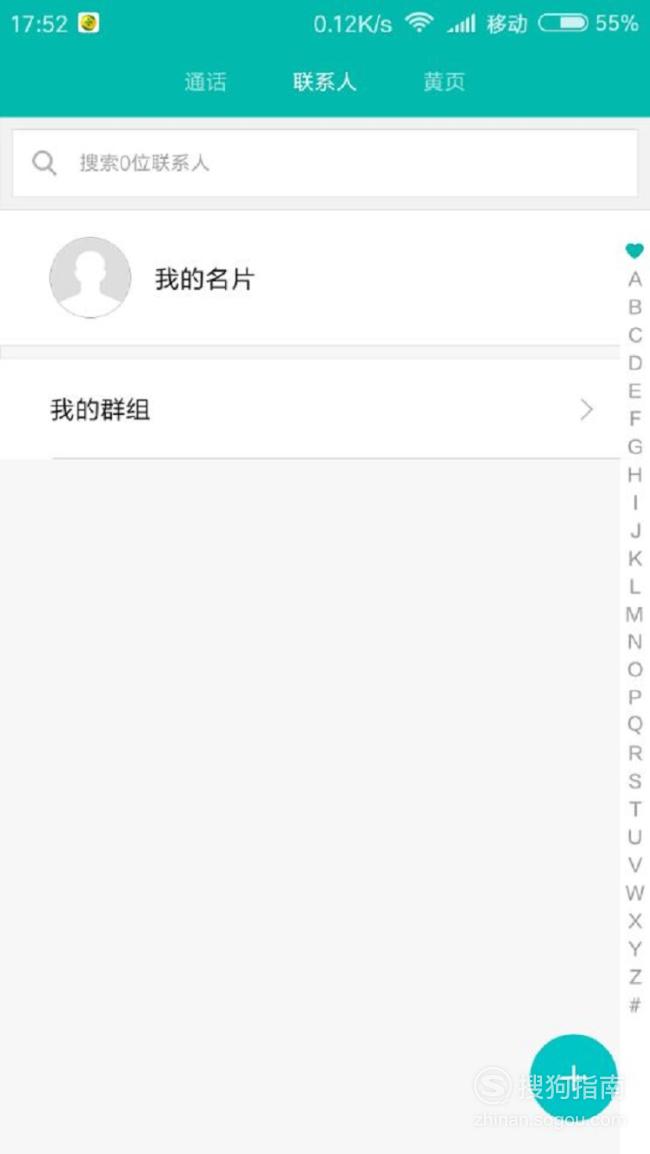This screenshot has width=650, height=1154.
Task: Tap the 搜索0位联系人 search box
Action: [325, 163]
